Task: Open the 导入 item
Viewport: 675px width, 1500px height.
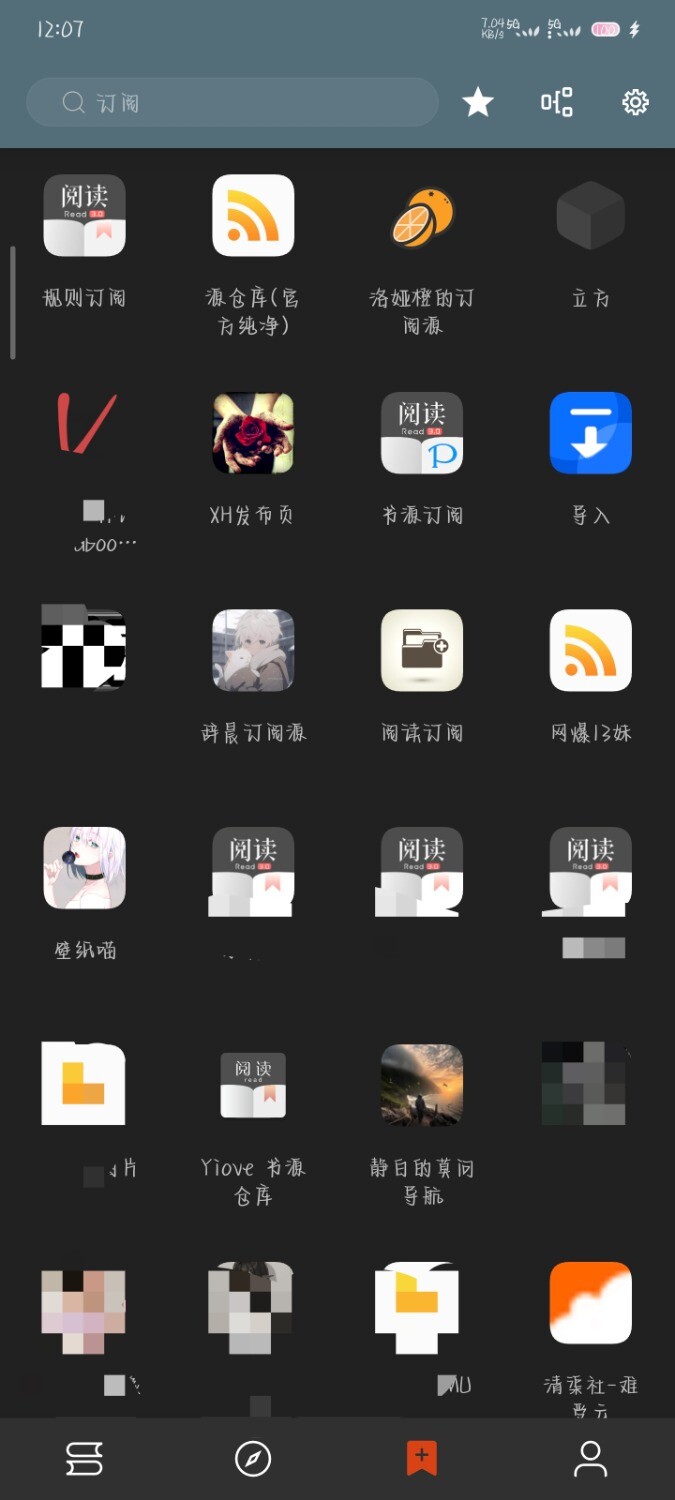Action: (590, 433)
